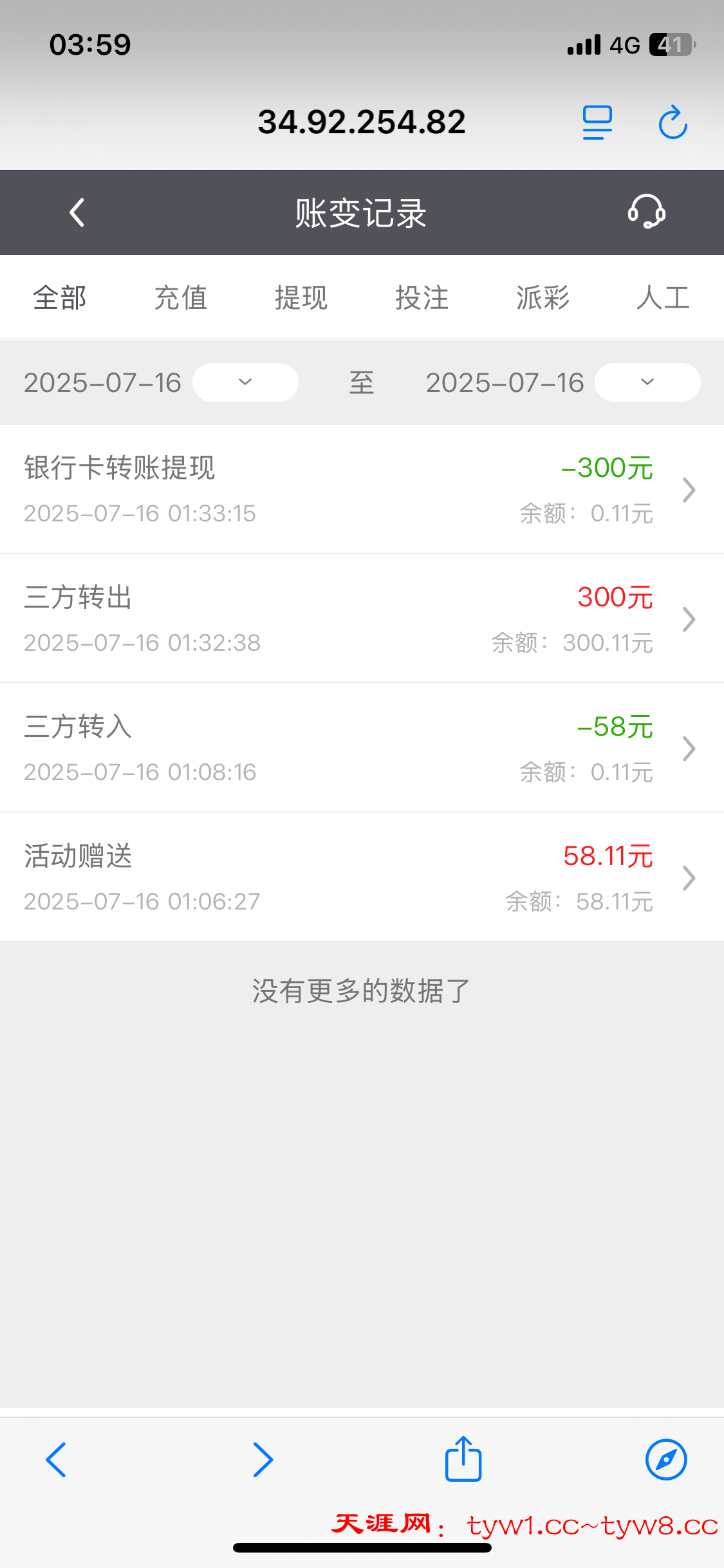The image size is (724, 1568).
Task: Open the 三方转出 record details
Action: (362, 619)
